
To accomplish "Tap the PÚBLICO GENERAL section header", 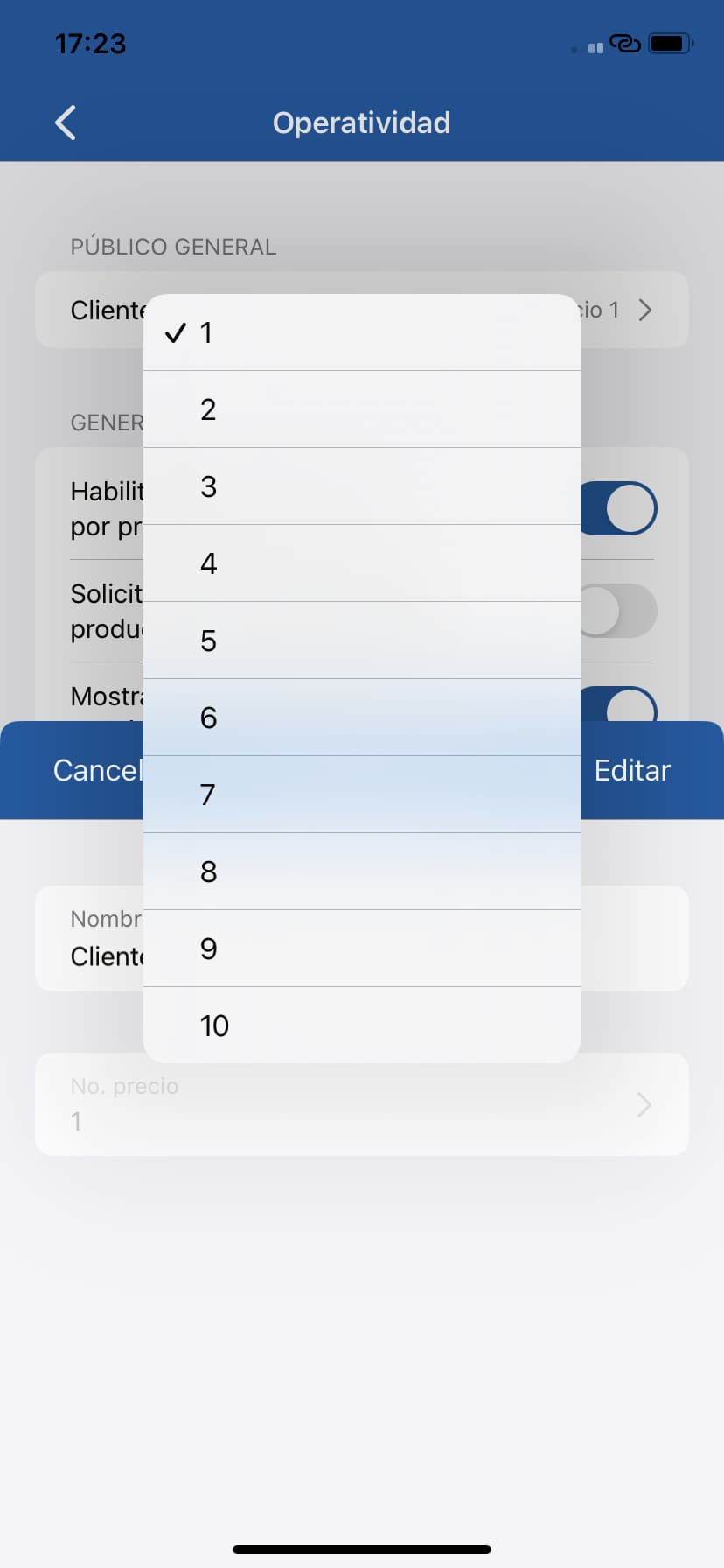I will pos(173,247).
